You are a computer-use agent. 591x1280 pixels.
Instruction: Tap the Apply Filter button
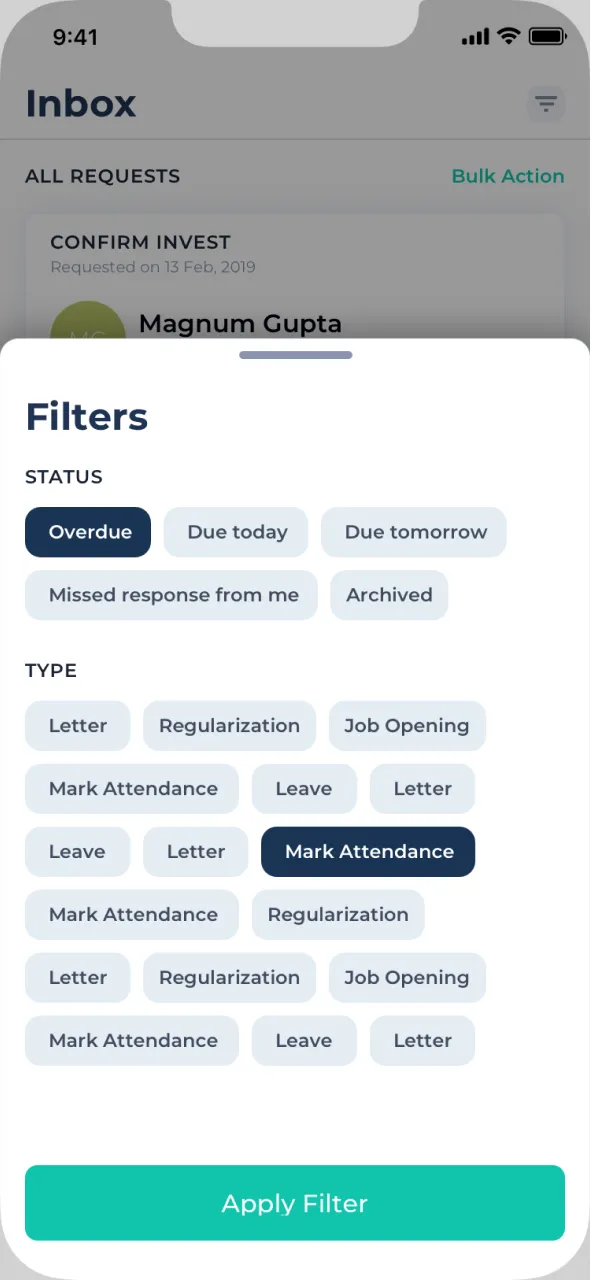pos(295,1203)
